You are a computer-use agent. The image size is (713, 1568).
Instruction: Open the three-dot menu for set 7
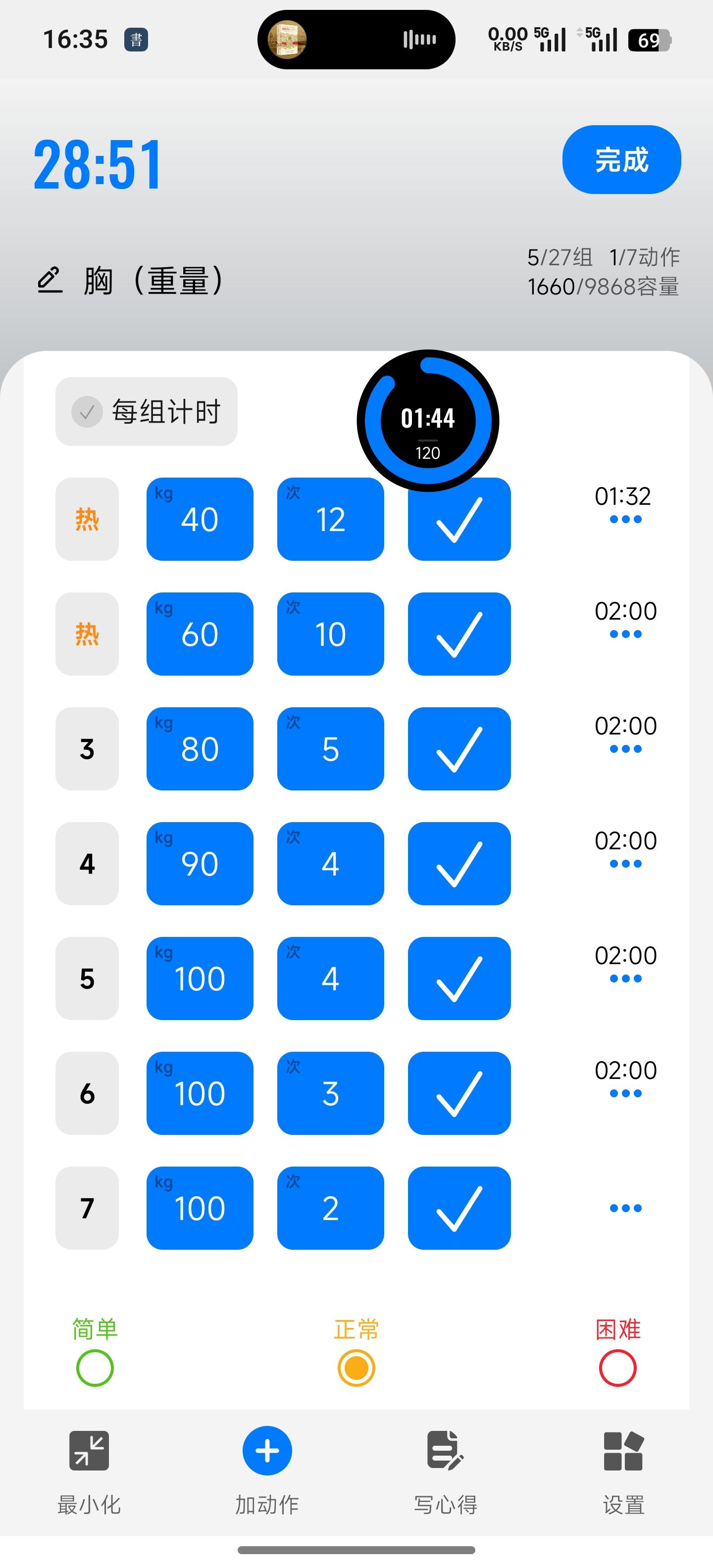(x=625, y=1208)
